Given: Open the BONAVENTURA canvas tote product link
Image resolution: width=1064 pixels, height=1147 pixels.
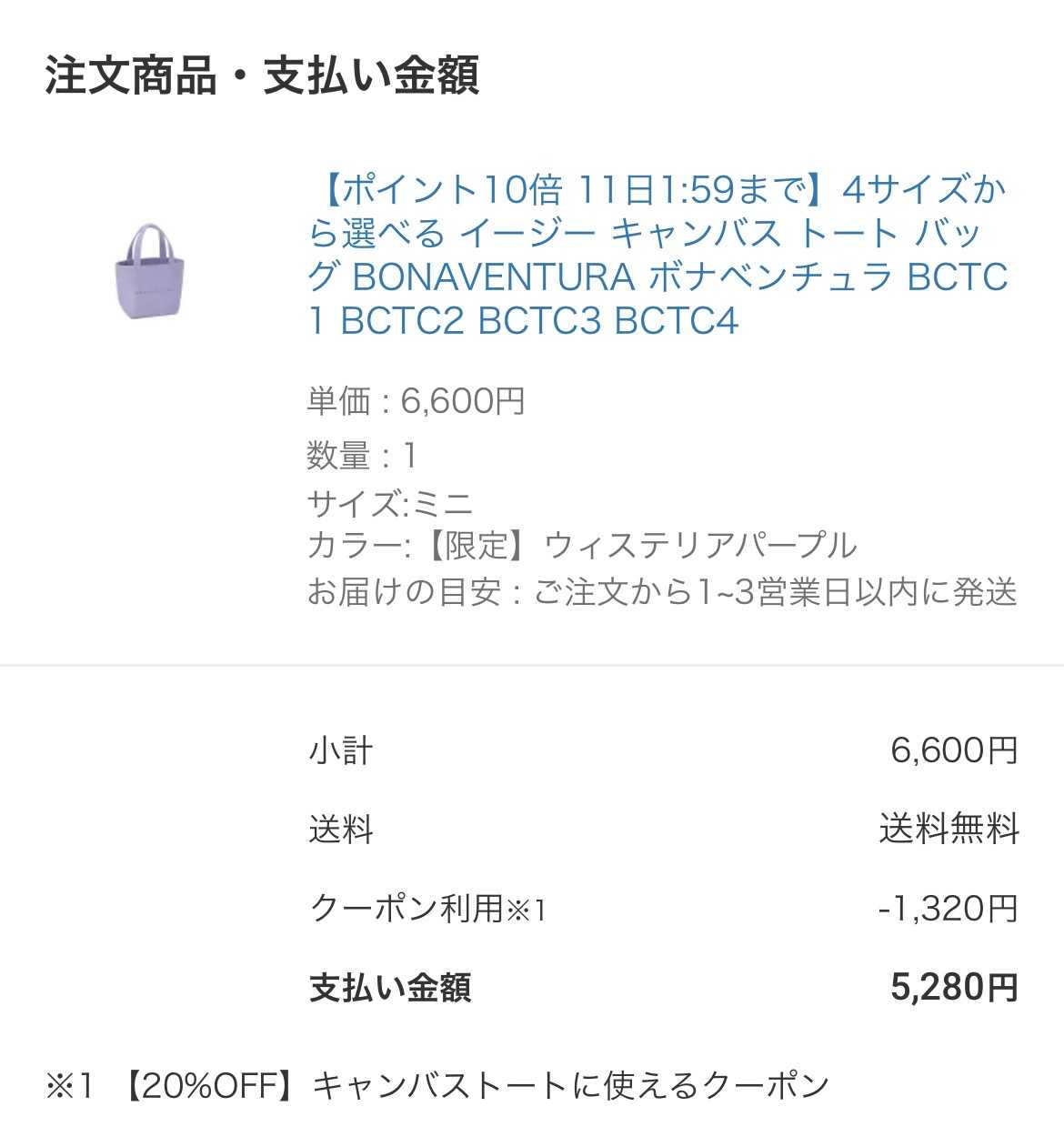Looking at the screenshot, I should (657, 255).
